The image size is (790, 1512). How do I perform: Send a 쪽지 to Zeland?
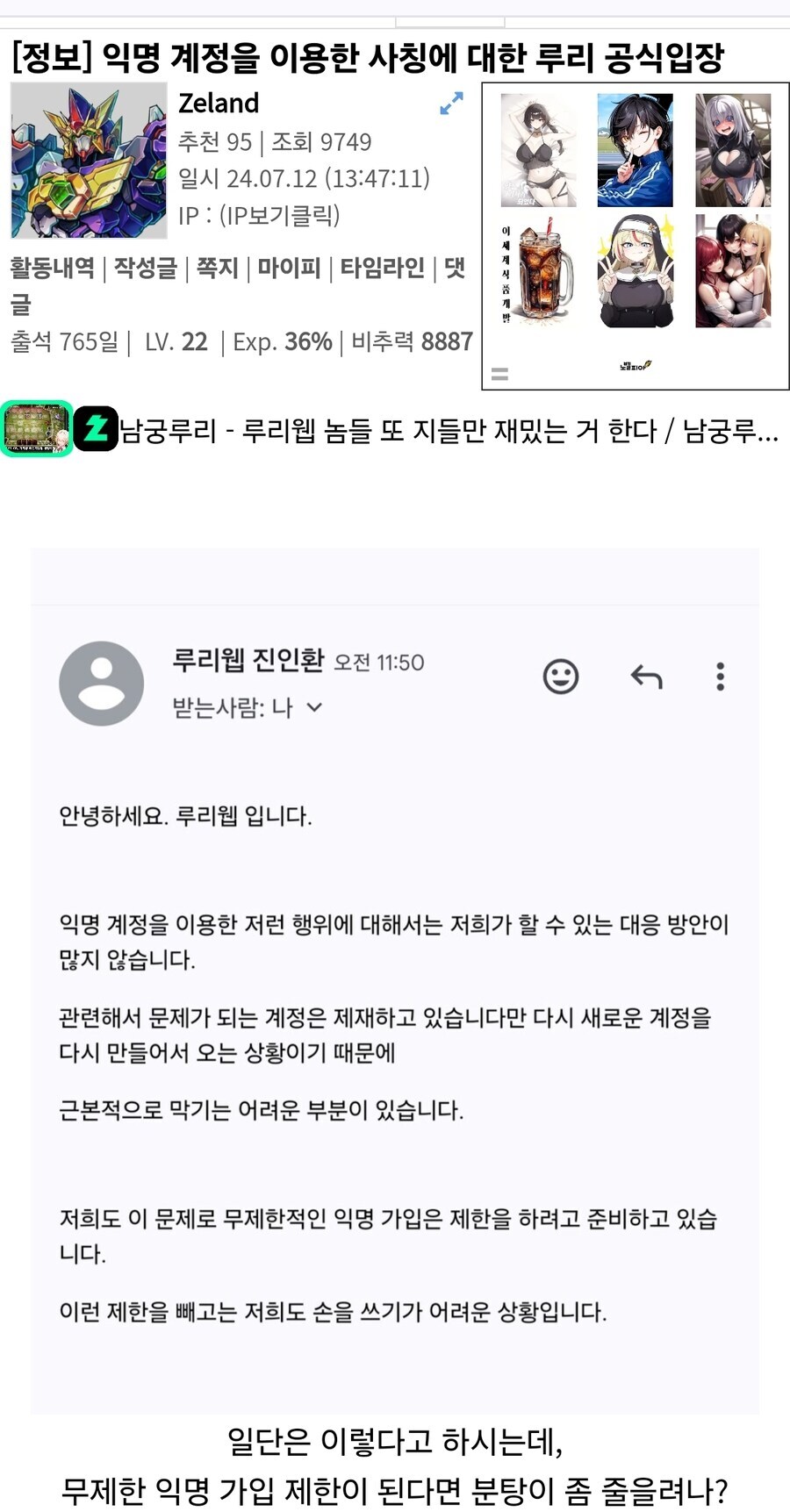(x=217, y=268)
